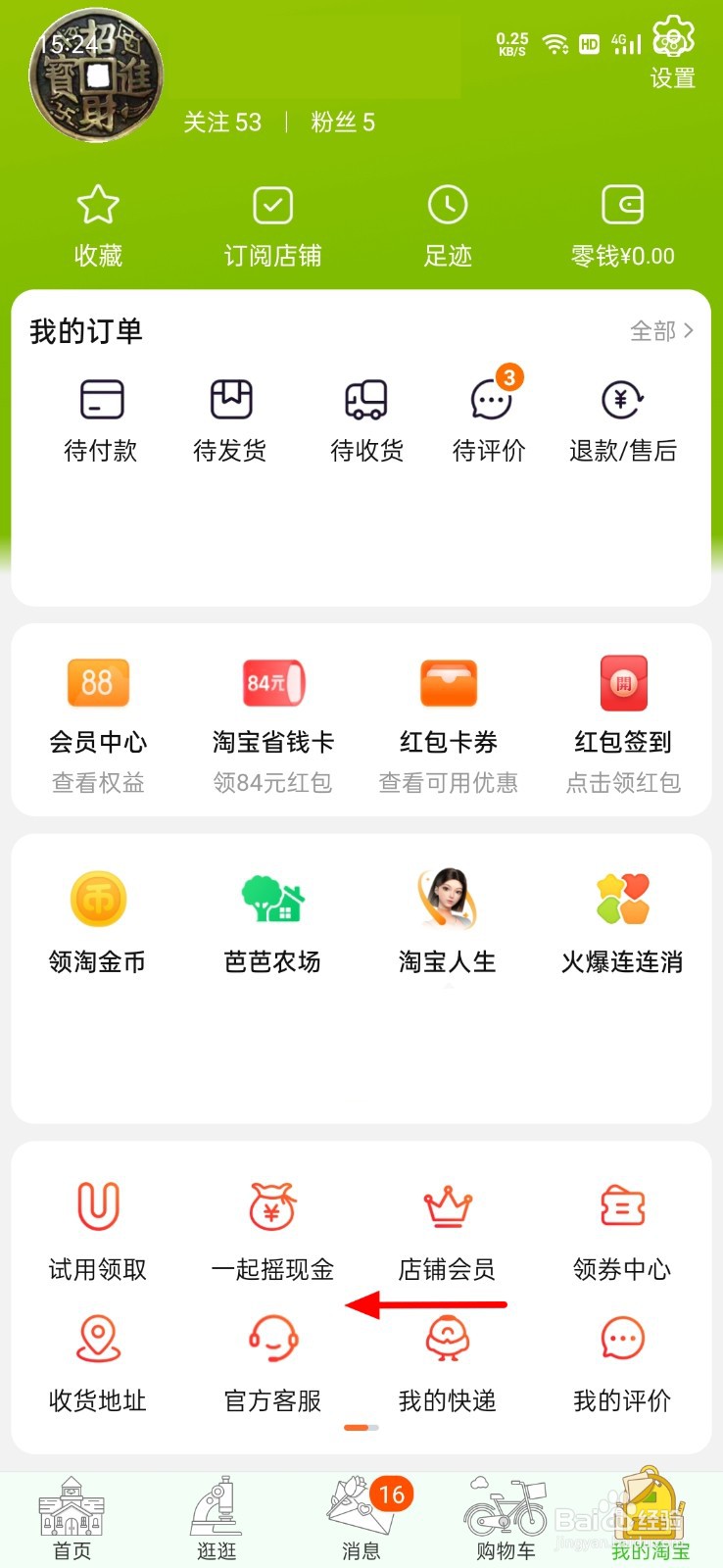Open 领券中心 coupon center
Viewport: 723px width, 1568px height.
[x=622, y=1230]
